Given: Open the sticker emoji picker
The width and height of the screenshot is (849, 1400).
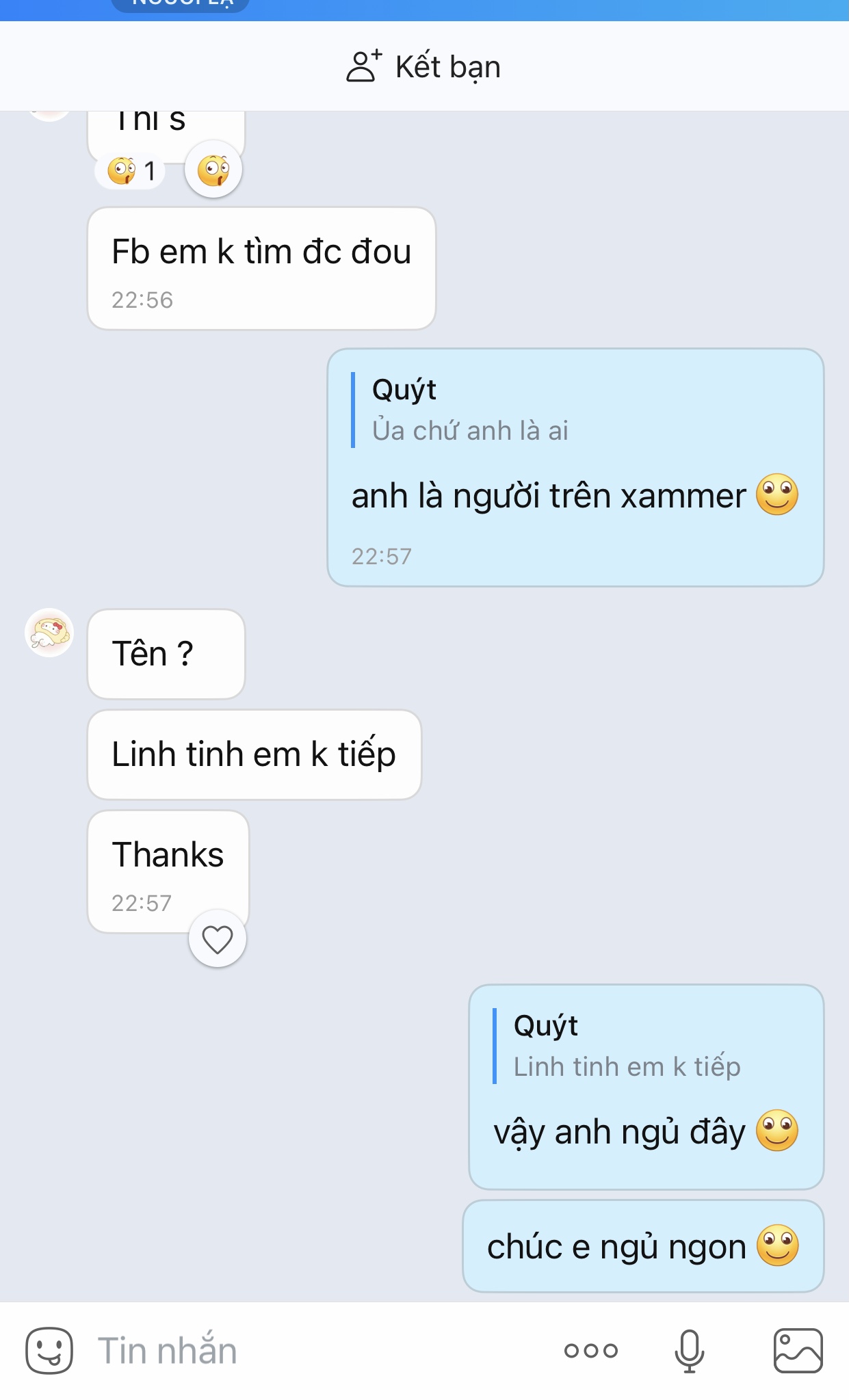Looking at the screenshot, I should coord(49,1350).
